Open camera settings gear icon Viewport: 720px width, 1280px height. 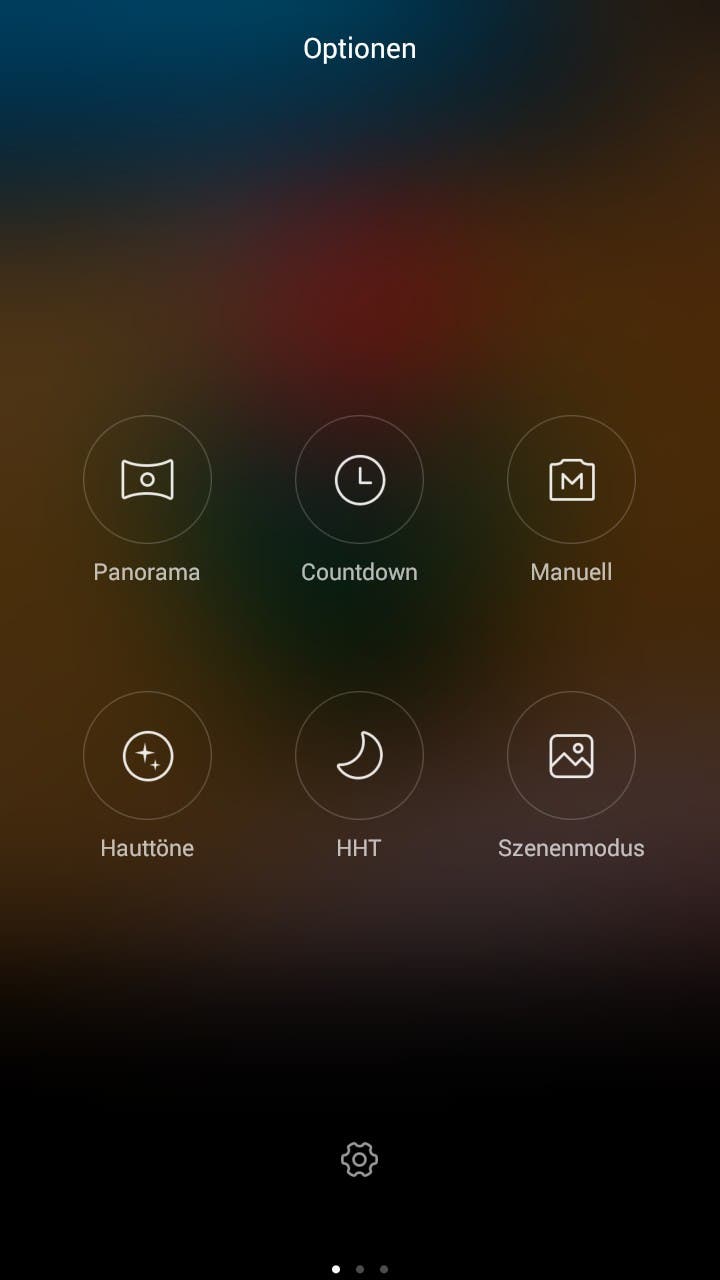click(359, 1159)
